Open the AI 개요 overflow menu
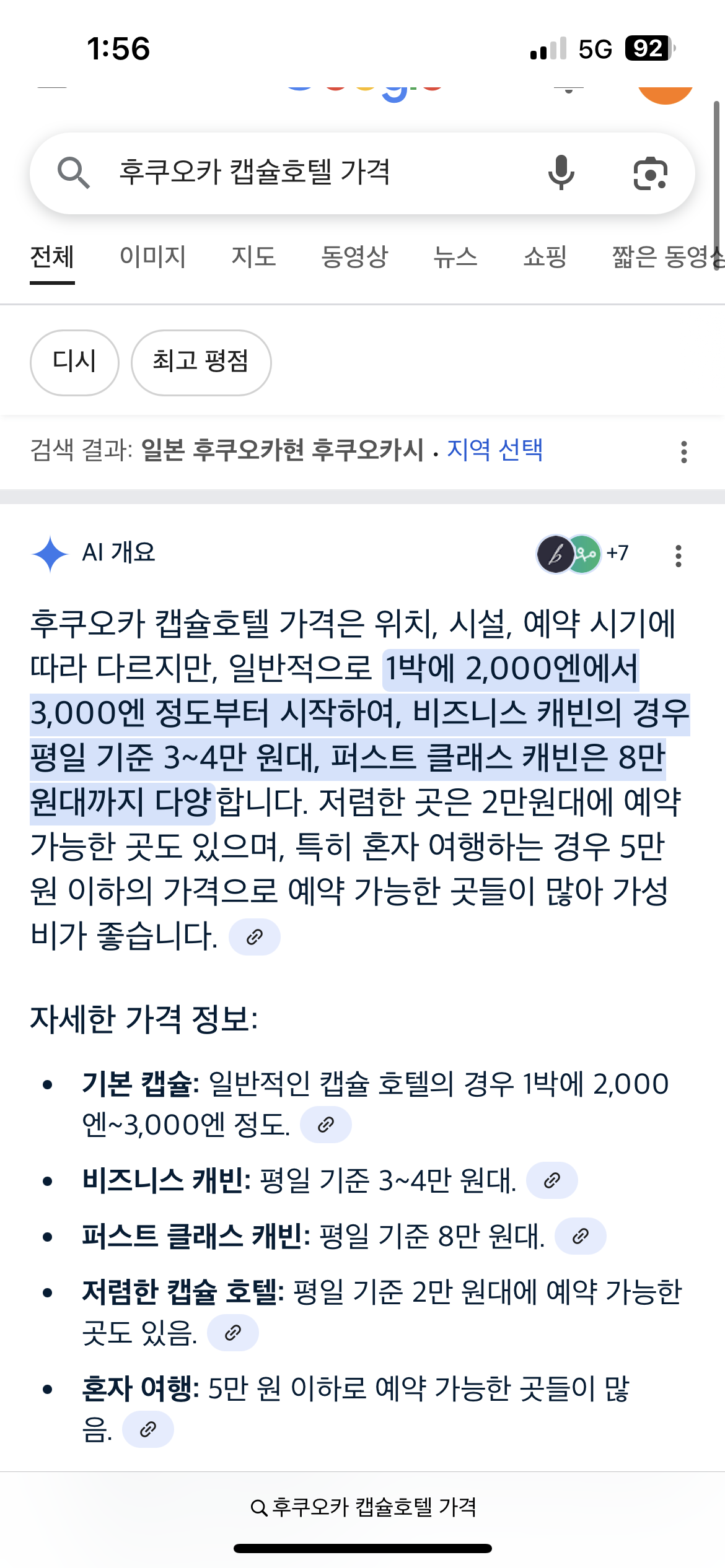The image size is (725, 1568). (679, 555)
